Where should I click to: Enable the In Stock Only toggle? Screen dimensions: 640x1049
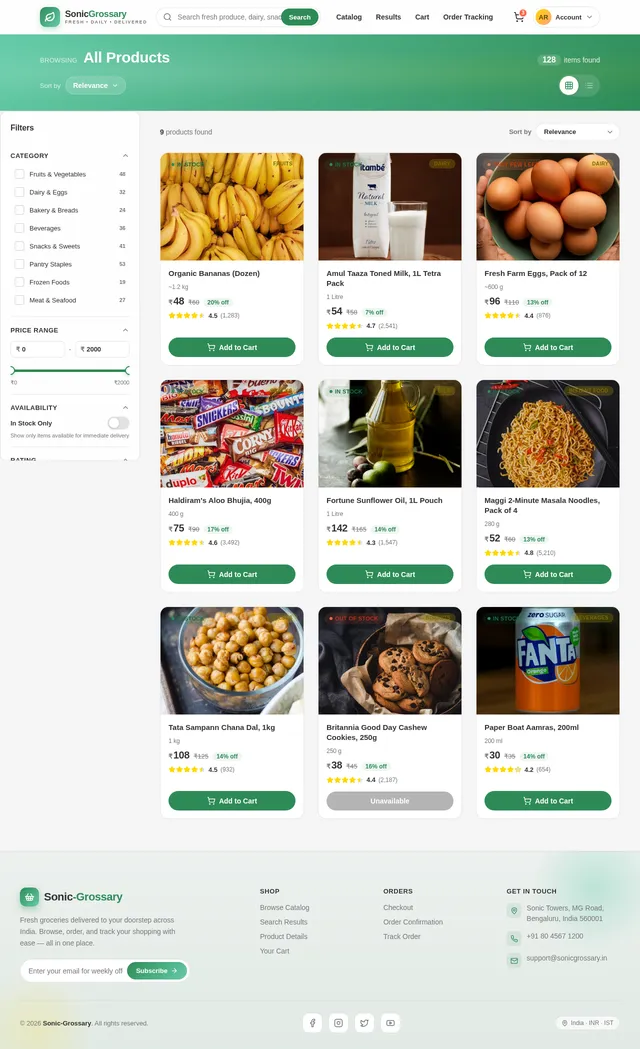pos(118,423)
